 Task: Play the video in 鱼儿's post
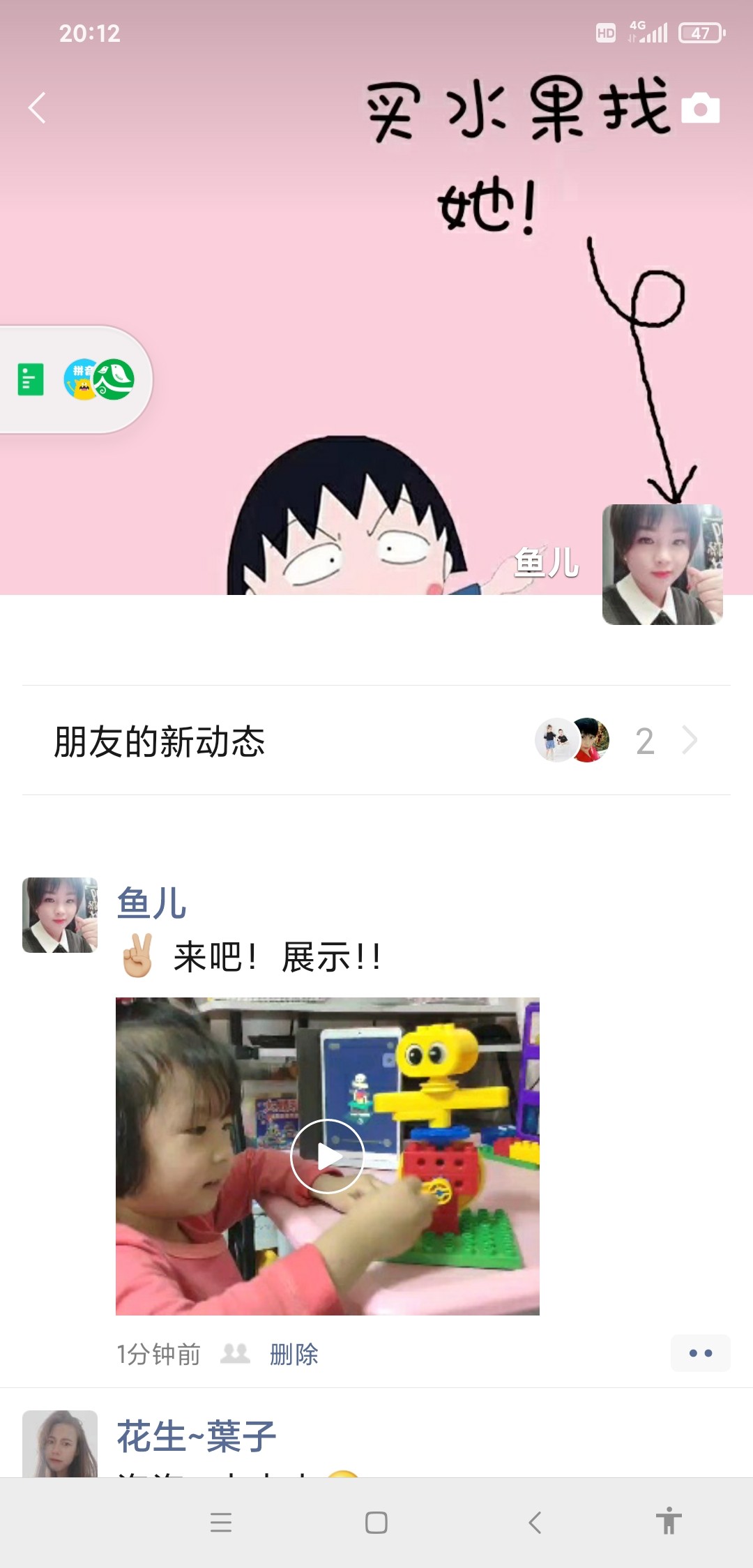click(327, 1156)
